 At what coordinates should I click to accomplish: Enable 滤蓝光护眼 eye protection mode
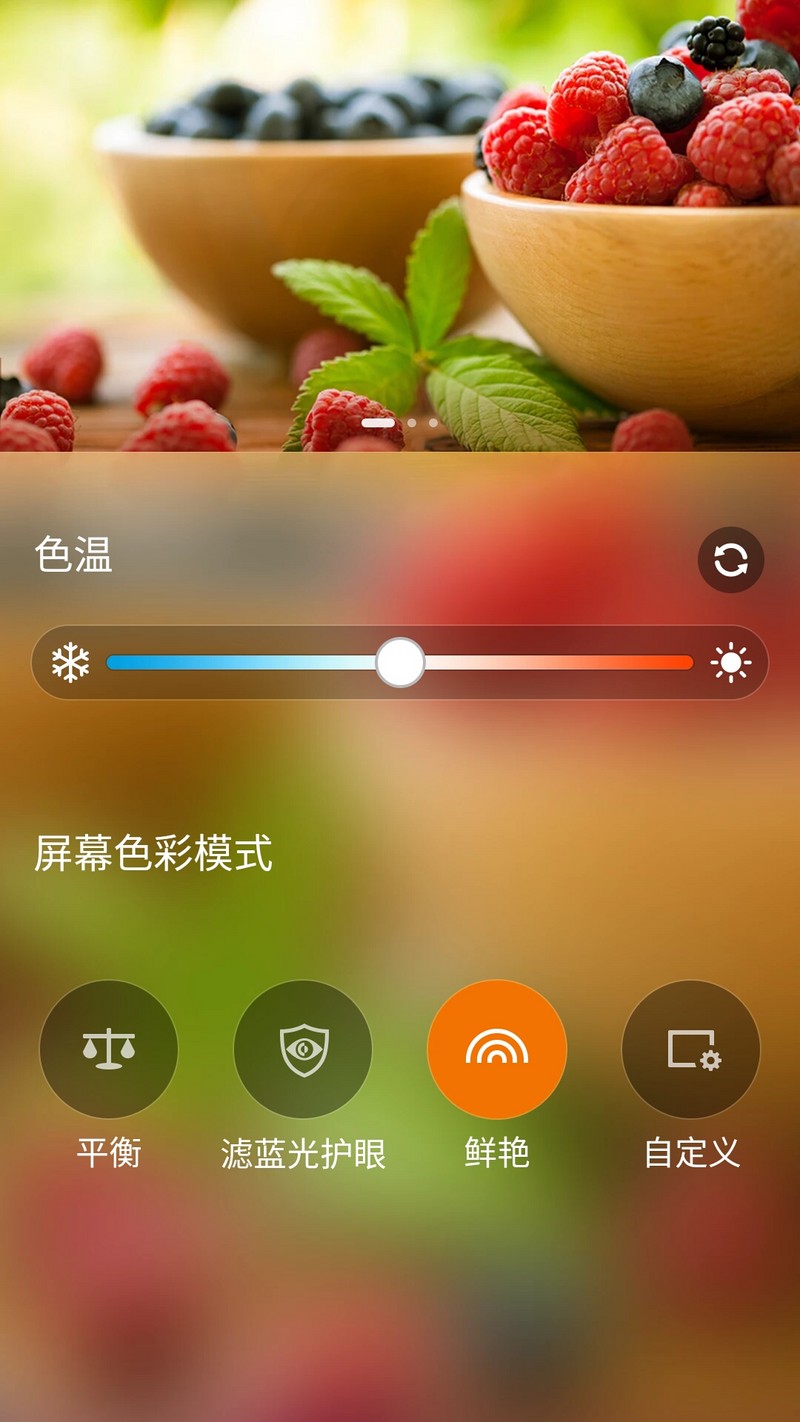302,1048
